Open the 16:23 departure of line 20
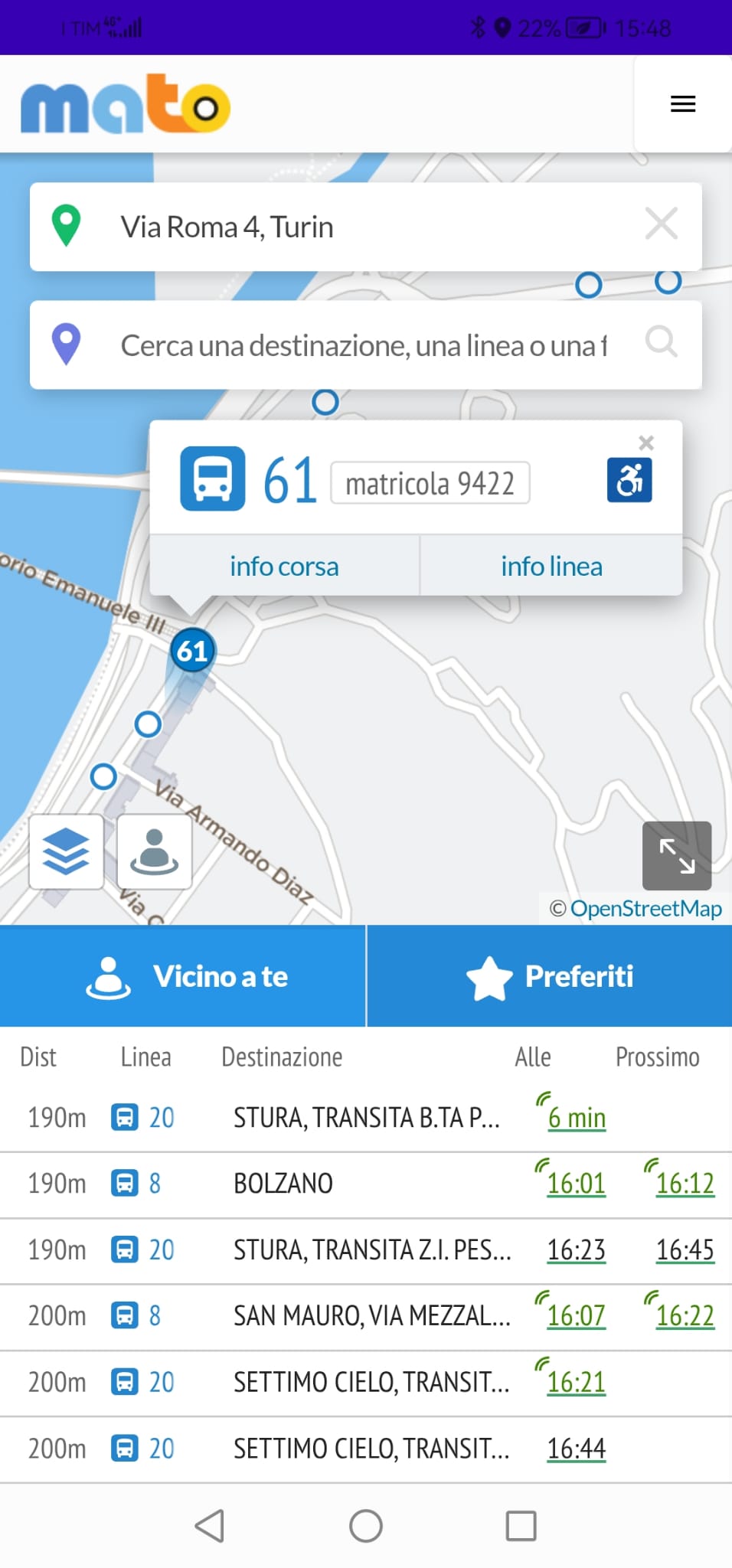Viewport: 732px width, 1568px height. point(576,1250)
